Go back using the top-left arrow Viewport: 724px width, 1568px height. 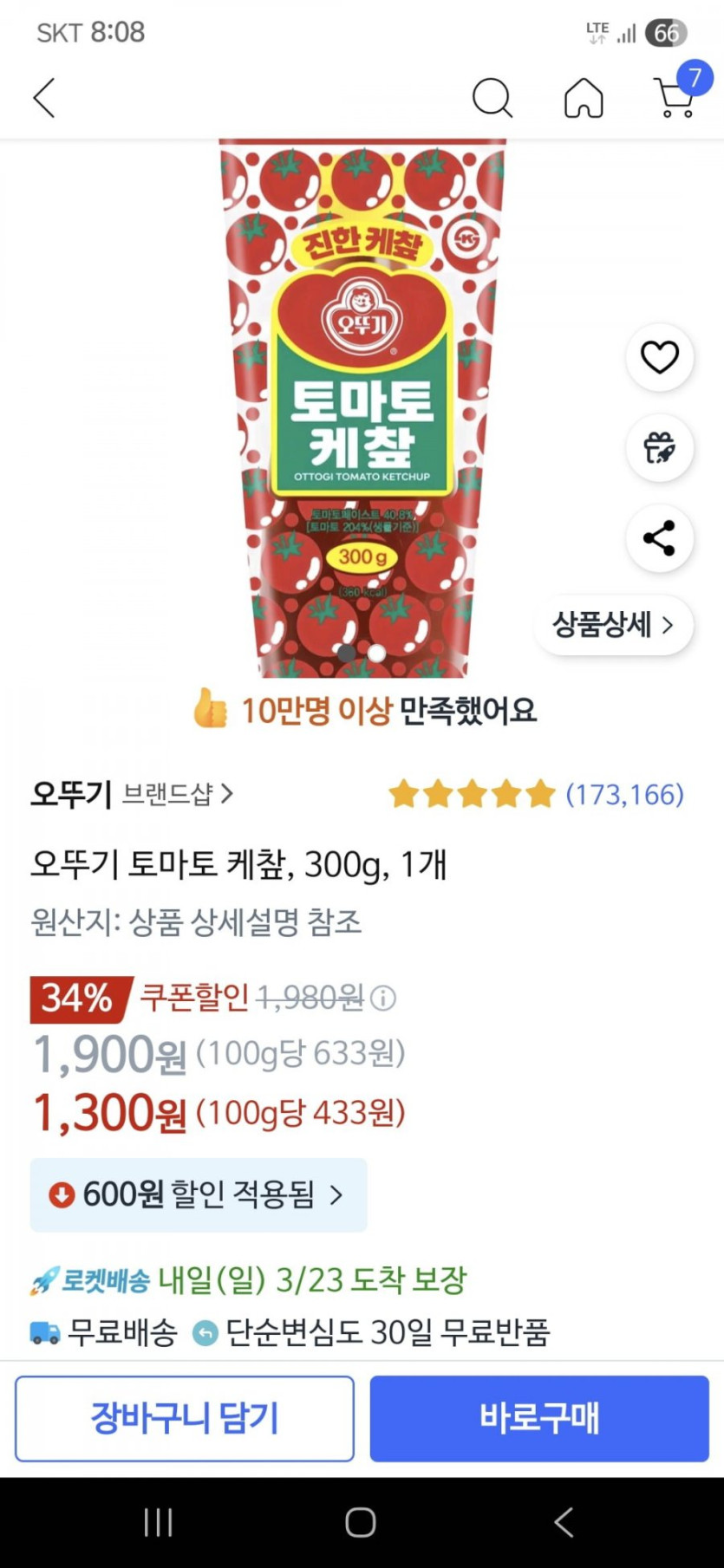click(44, 97)
